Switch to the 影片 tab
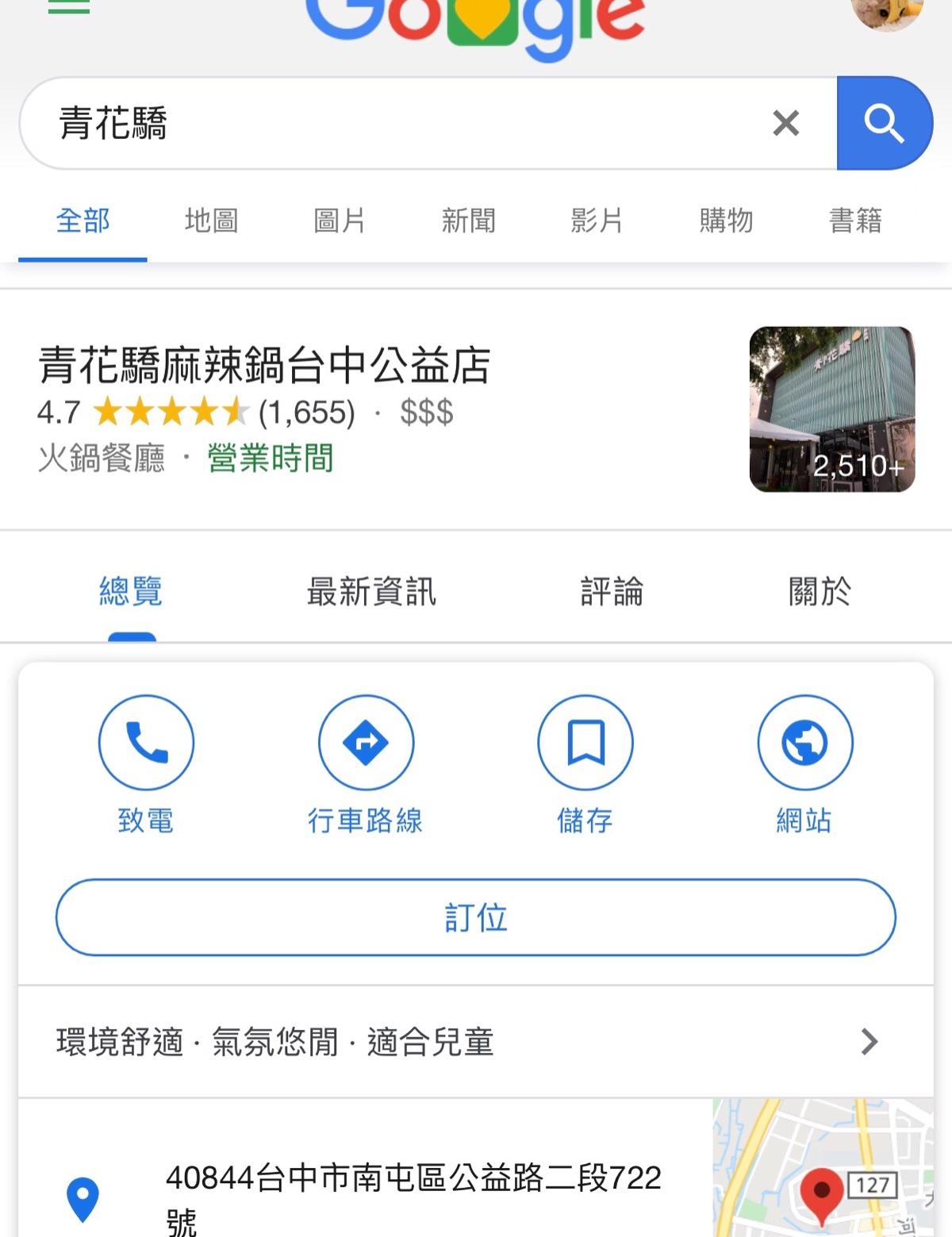952x1237 pixels. click(597, 221)
